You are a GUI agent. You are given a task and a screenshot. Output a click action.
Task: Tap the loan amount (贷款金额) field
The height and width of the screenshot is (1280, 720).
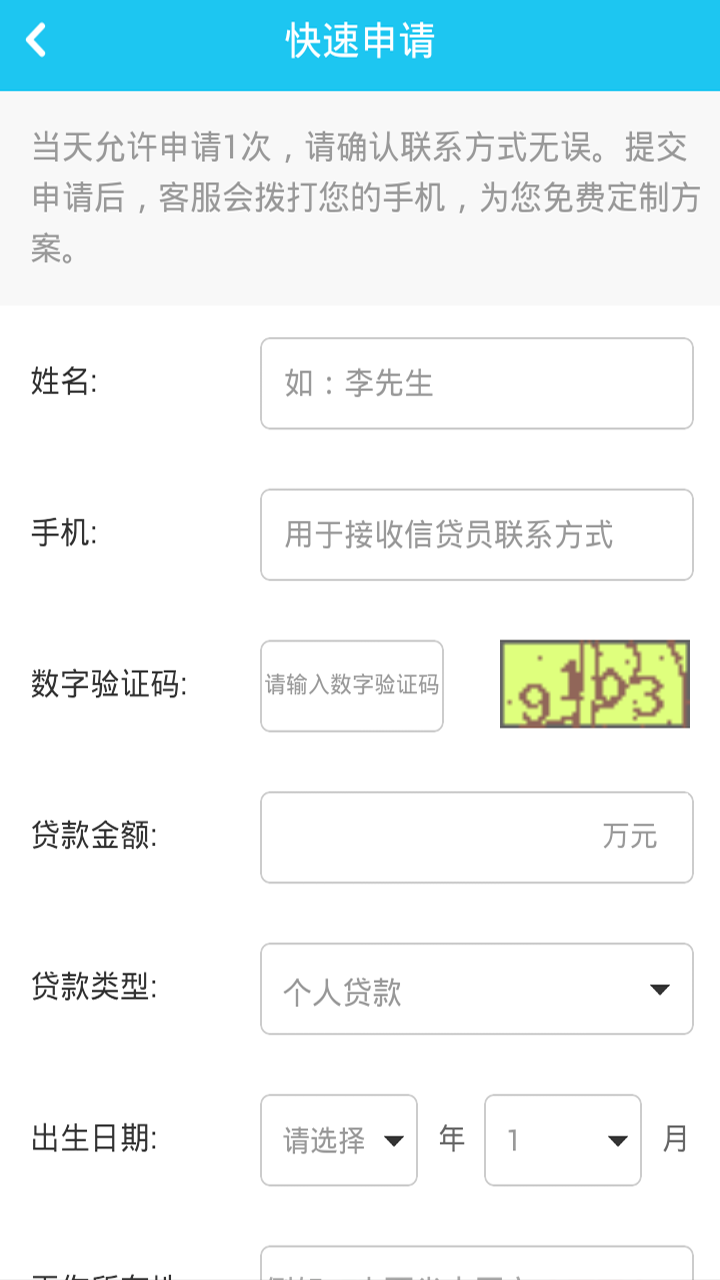pyautogui.click(x=476, y=837)
